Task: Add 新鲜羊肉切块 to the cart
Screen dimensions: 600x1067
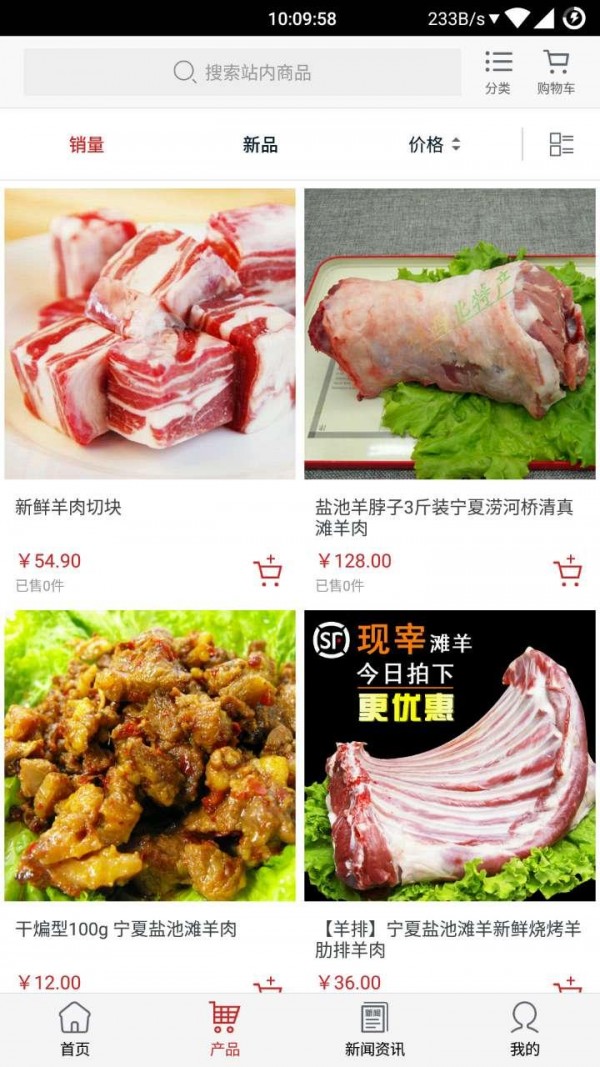Action: (x=267, y=571)
